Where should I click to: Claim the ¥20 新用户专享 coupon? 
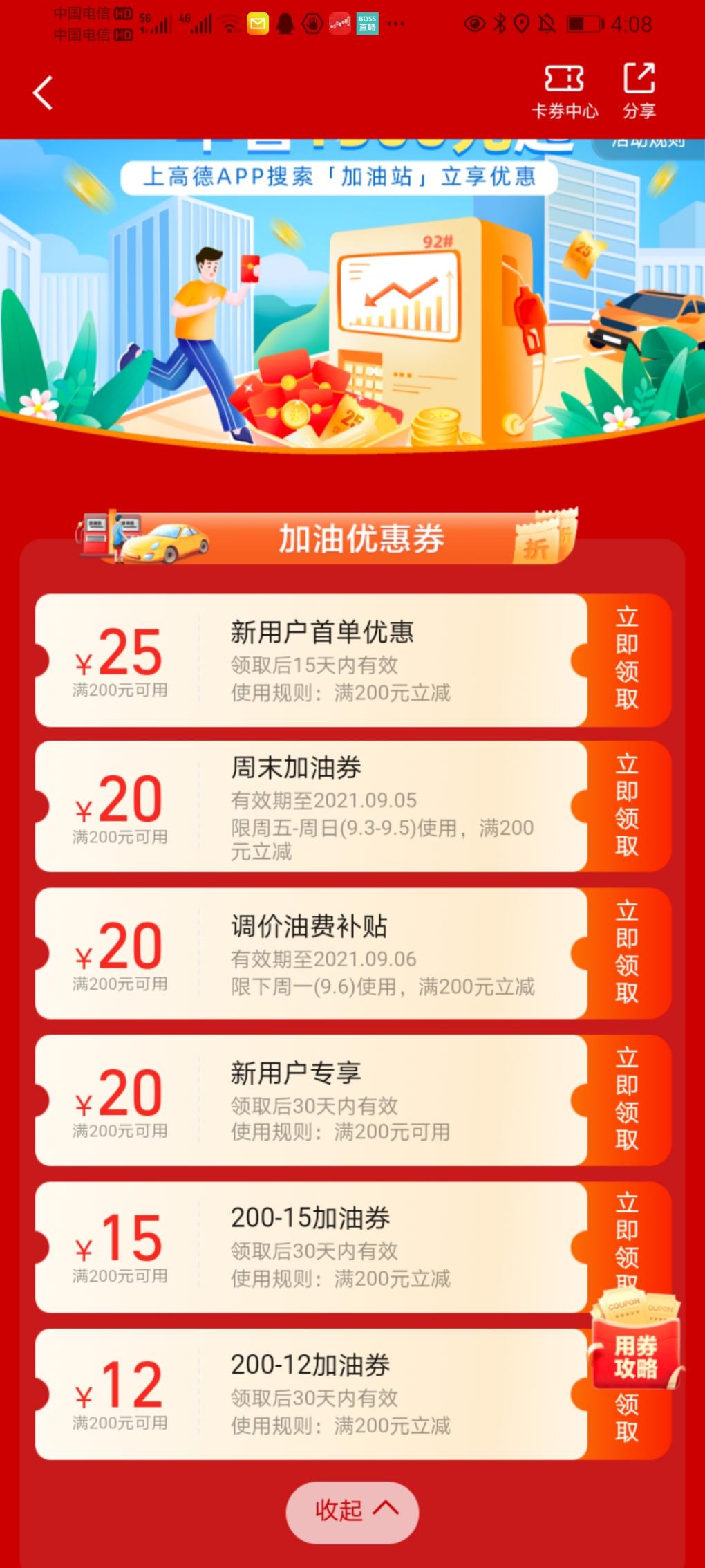tap(627, 1100)
